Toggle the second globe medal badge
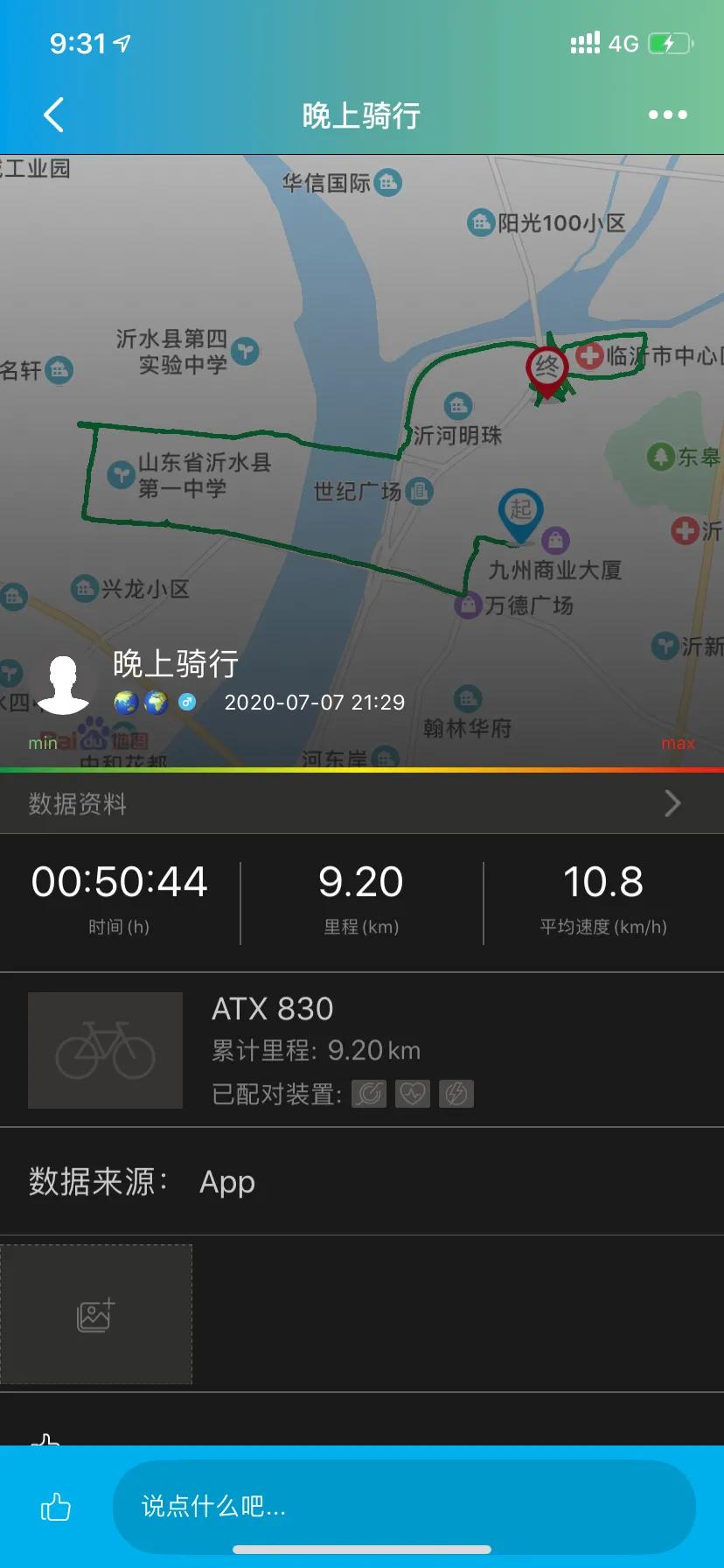This screenshot has width=724, height=1568. 155,701
